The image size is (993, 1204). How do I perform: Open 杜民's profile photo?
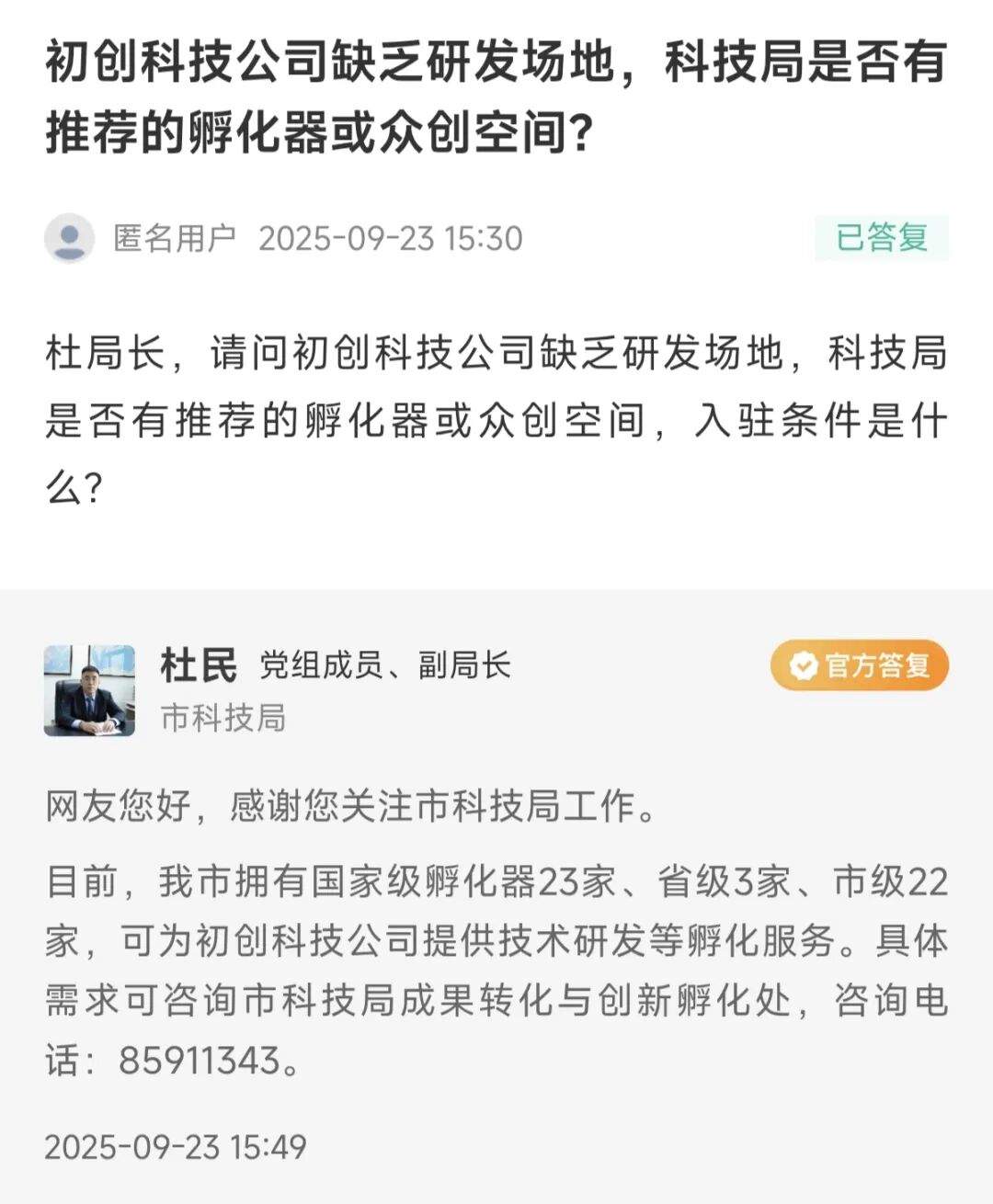pos(89,690)
